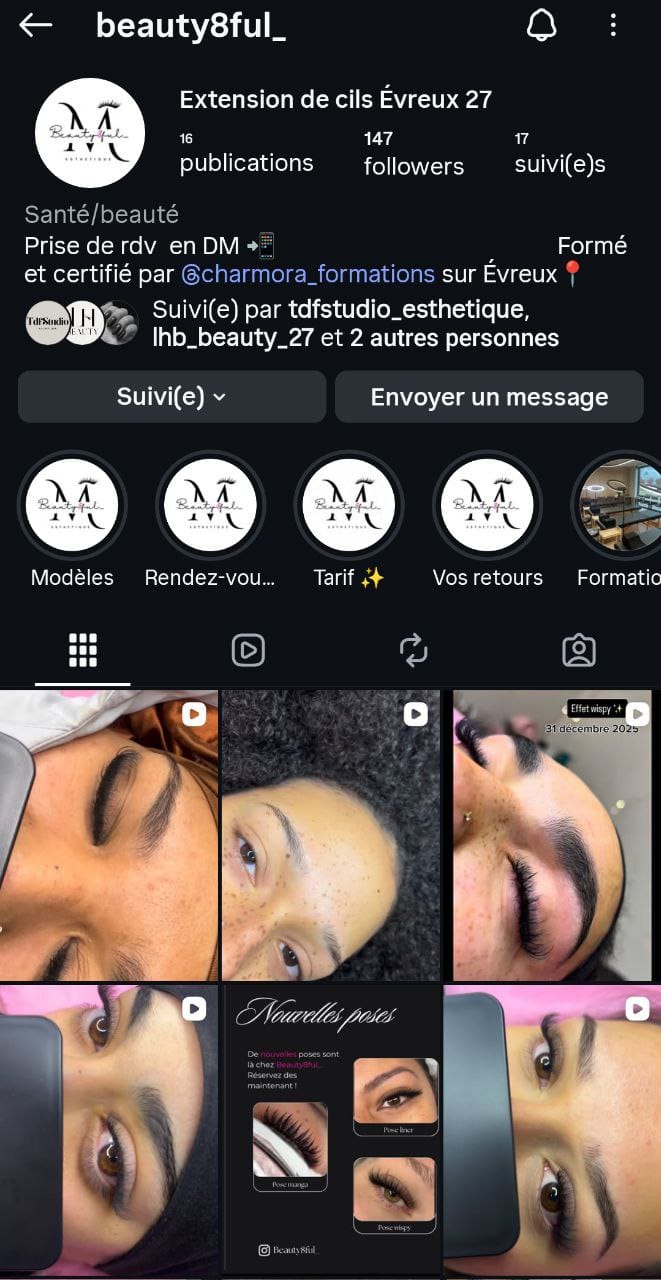The height and width of the screenshot is (1280, 661).
Task: Switch to the Reels tab
Action: (248, 651)
